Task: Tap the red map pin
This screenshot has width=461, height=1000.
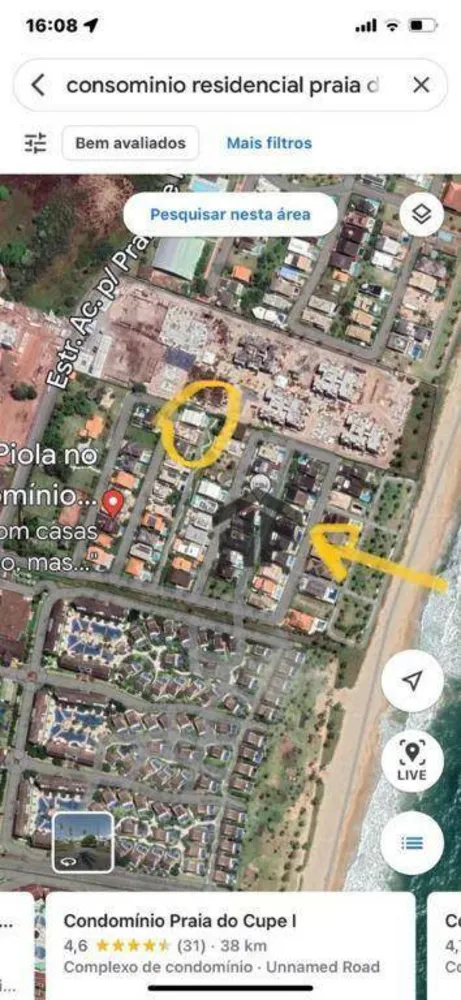Action: 113,504
